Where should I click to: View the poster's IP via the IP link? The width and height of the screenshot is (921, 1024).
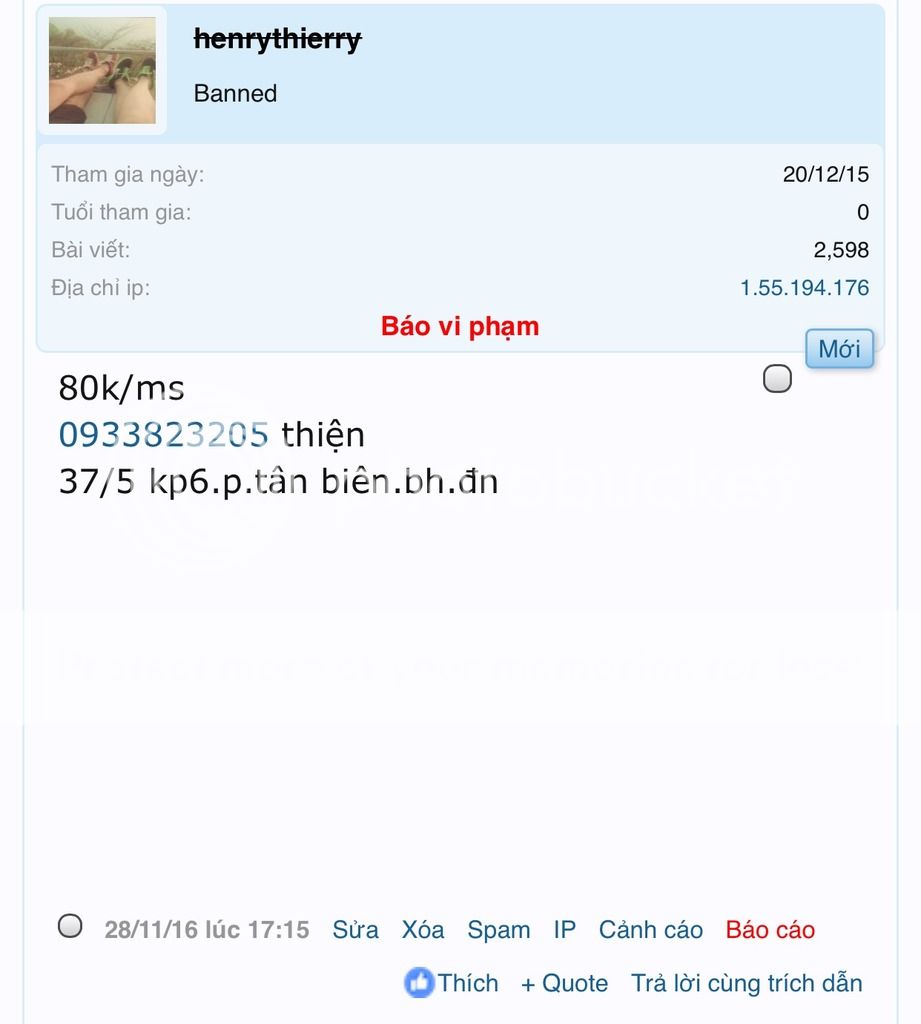[x=564, y=930]
